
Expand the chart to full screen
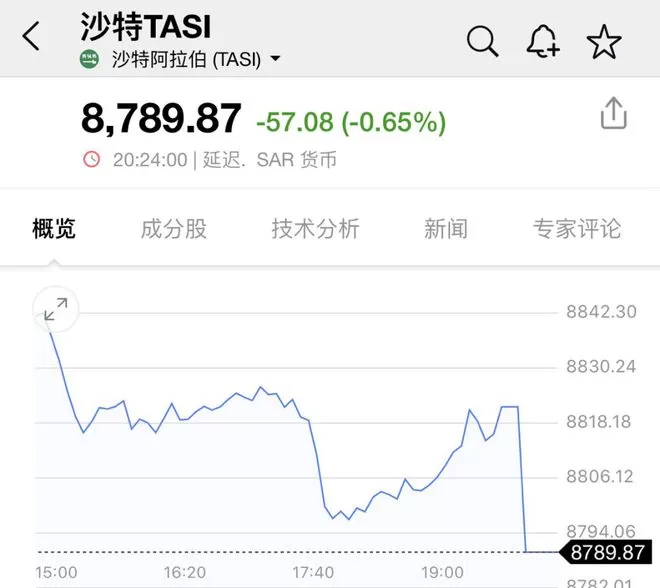(56, 309)
